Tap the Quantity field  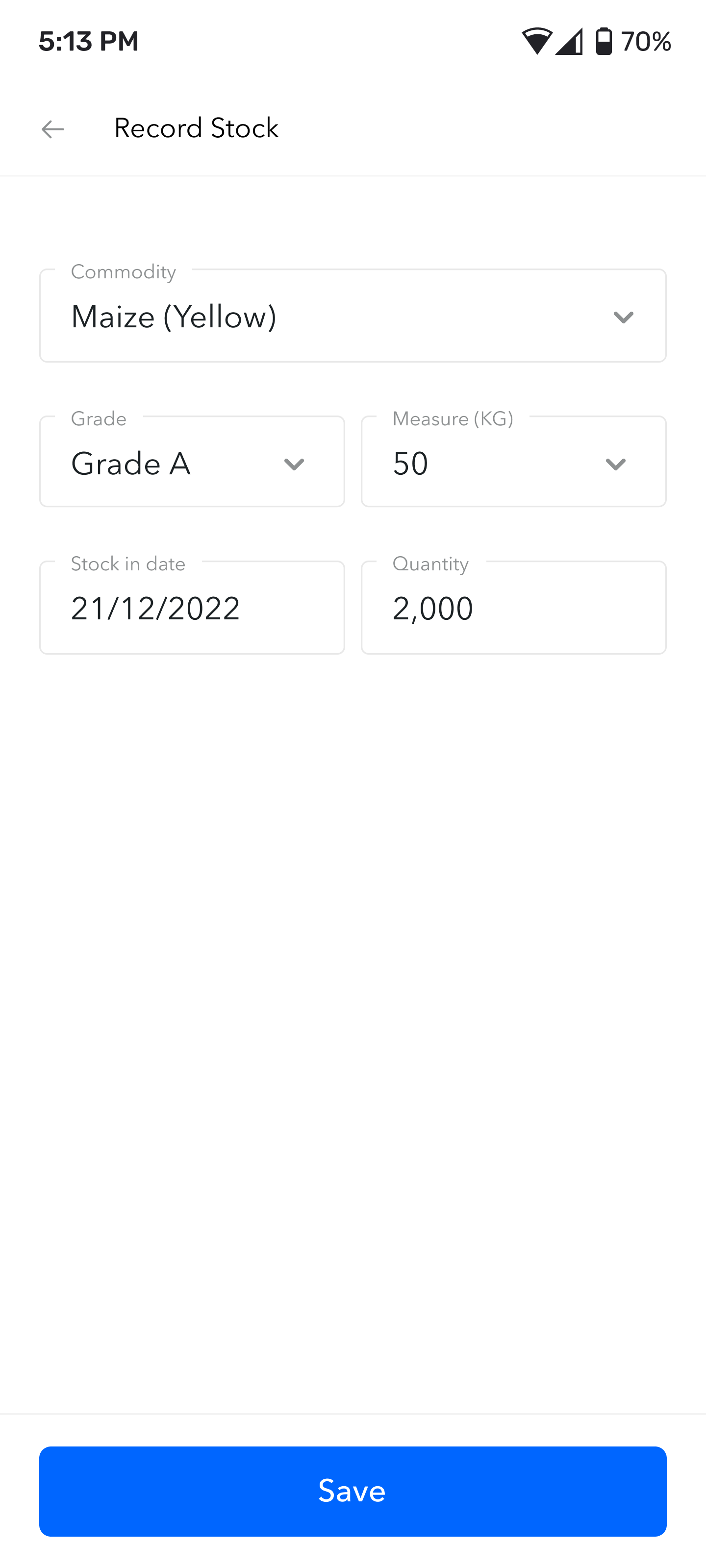click(x=513, y=608)
